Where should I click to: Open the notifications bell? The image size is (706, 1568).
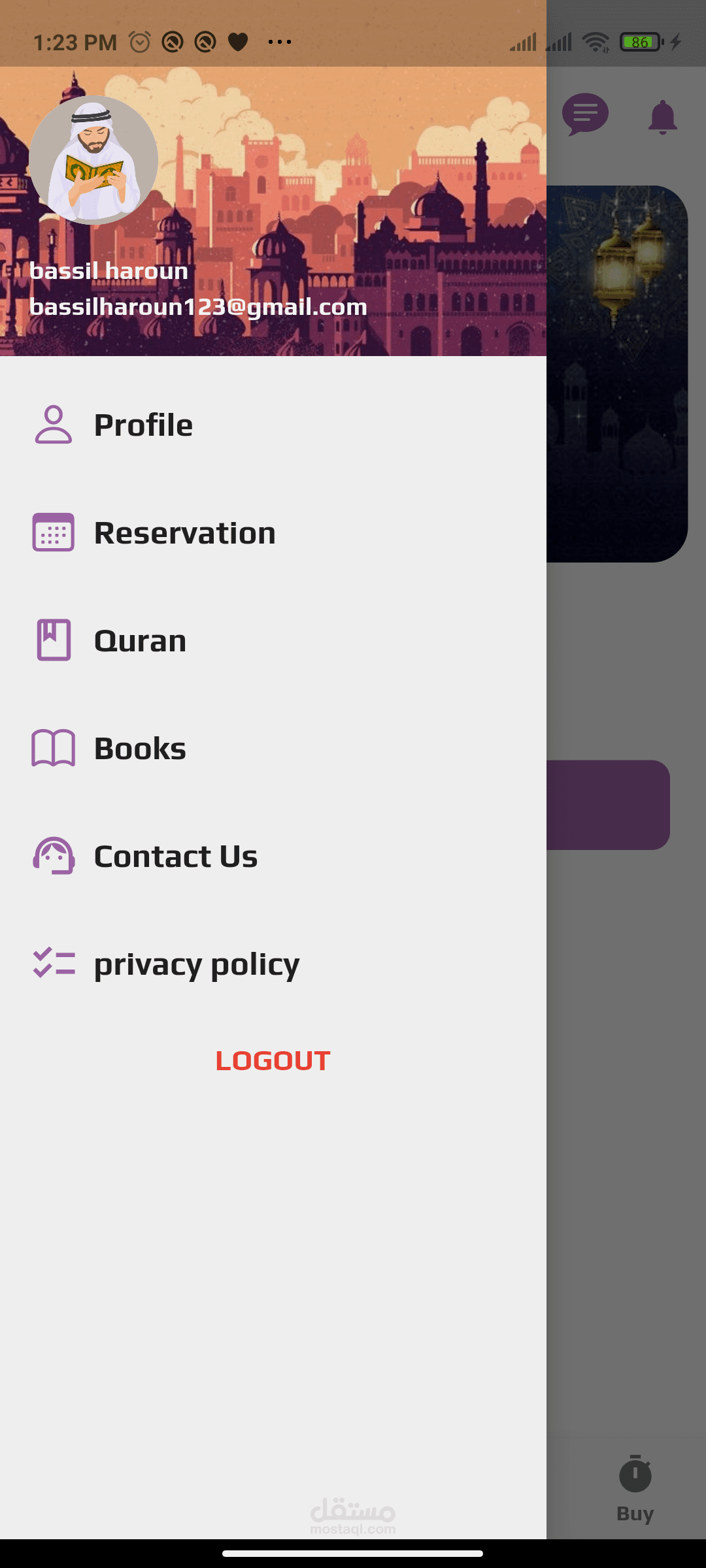(x=662, y=118)
